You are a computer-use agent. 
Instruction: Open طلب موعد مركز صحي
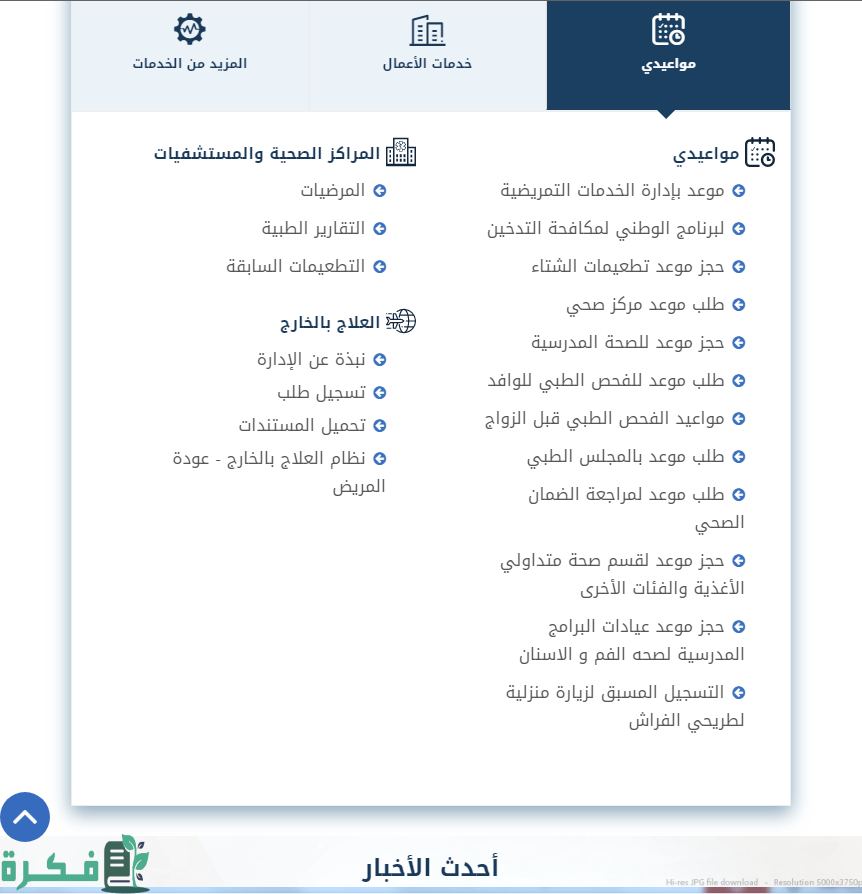point(645,304)
